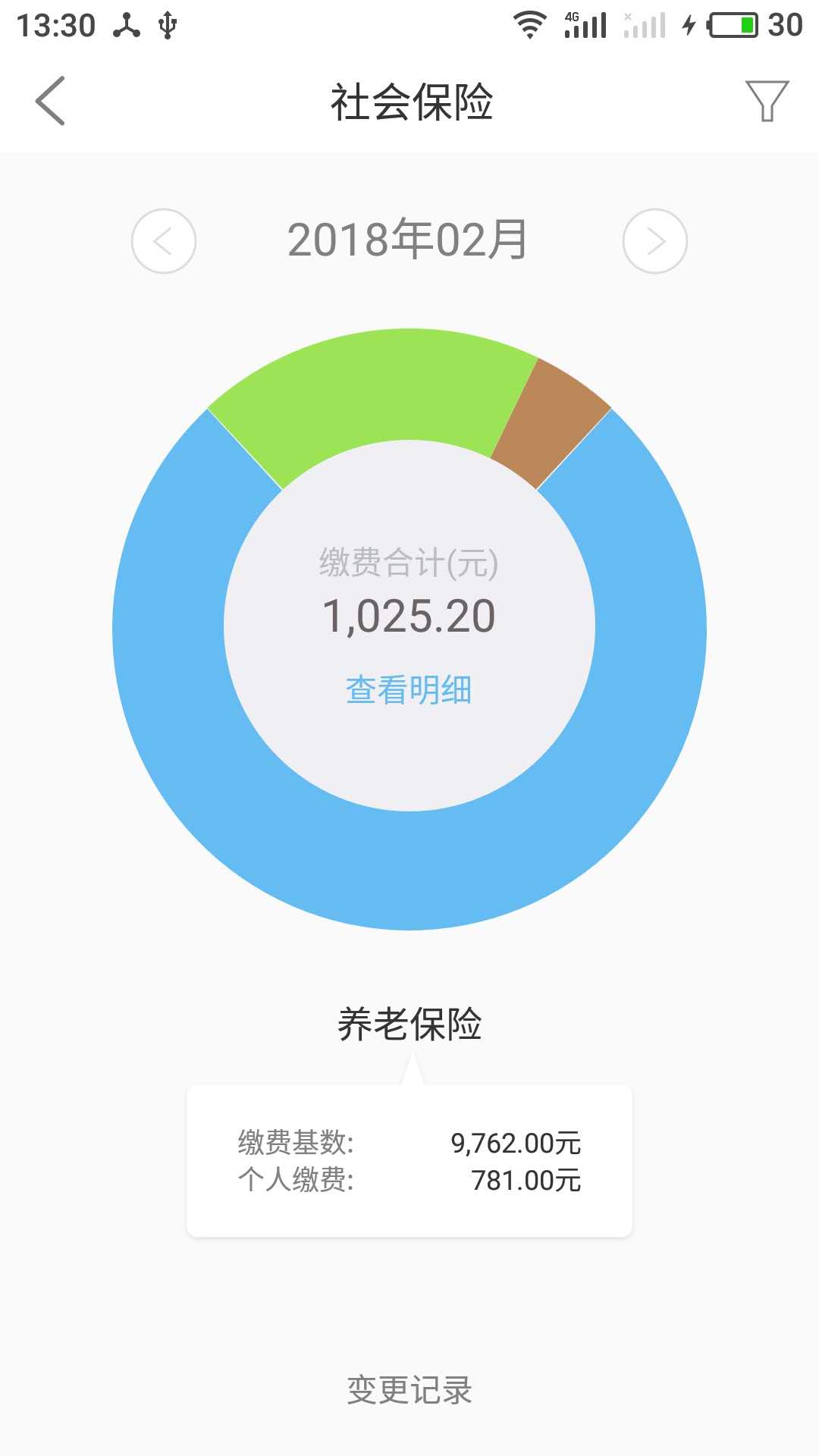
Task: Tap the back arrow to exit 社会保险
Action: click(50, 101)
